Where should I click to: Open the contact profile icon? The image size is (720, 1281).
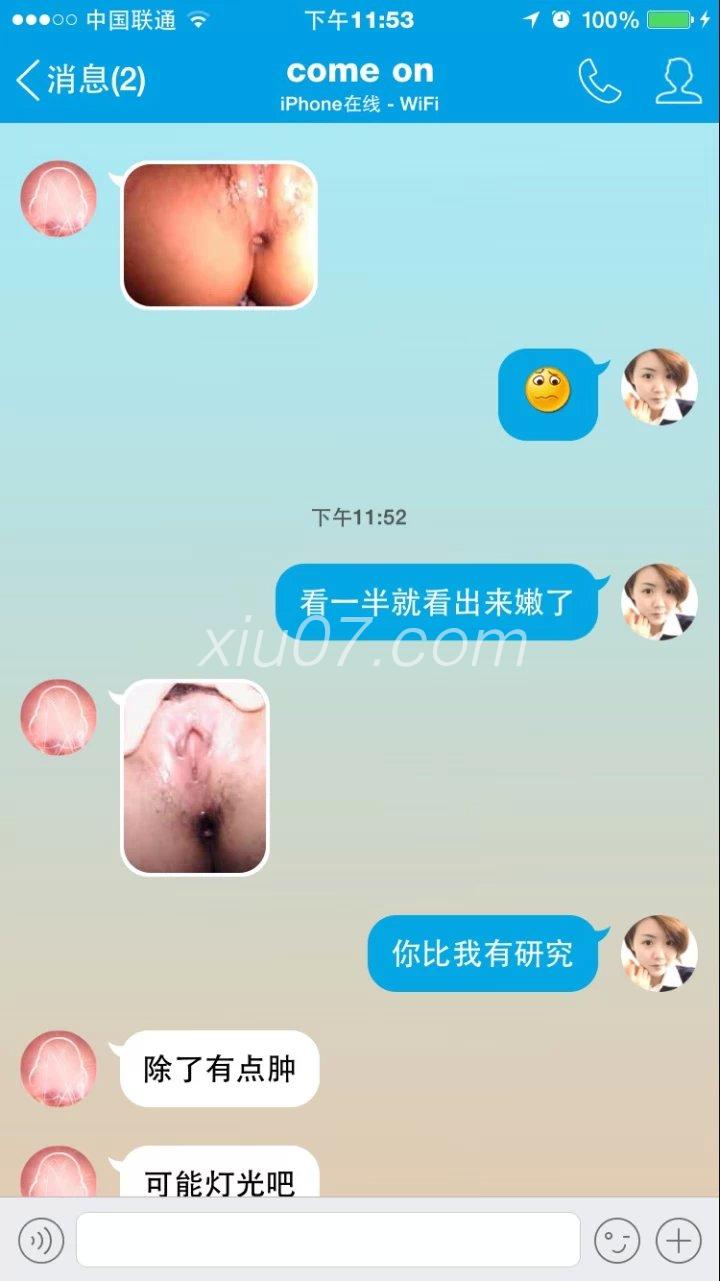click(678, 81)
